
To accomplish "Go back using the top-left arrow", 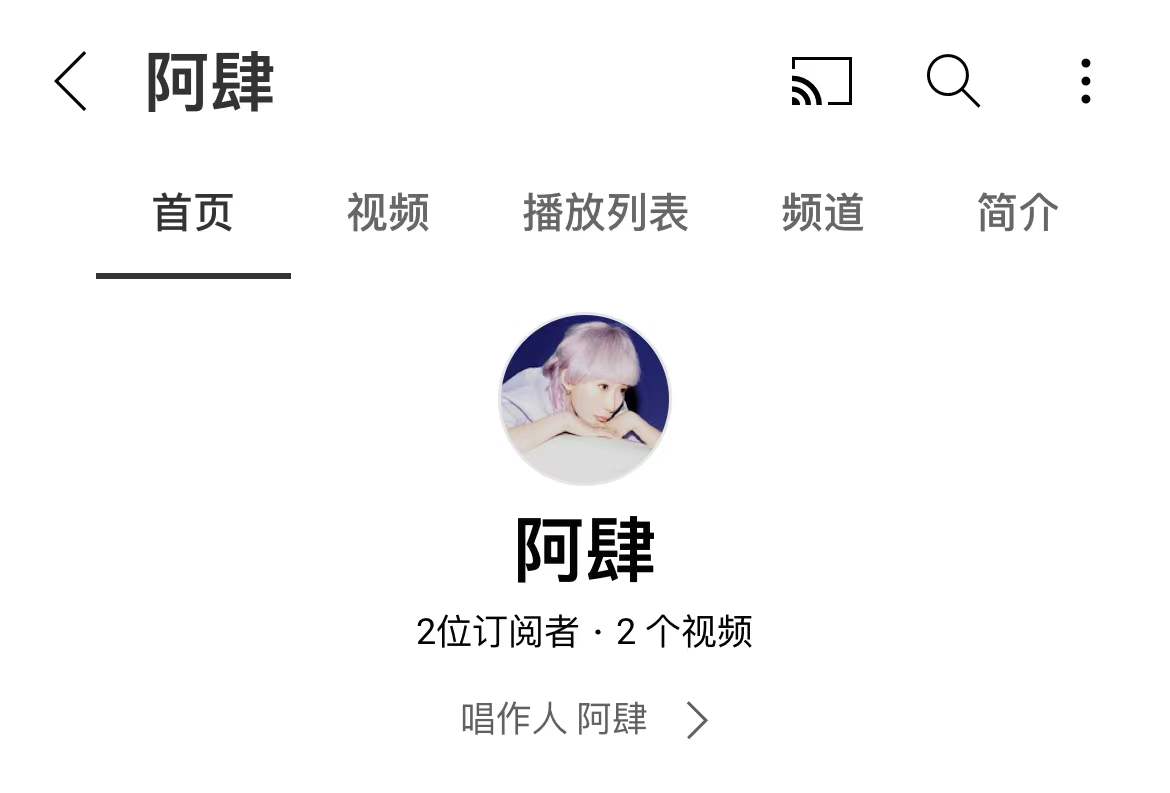I will (x=70, y=81).
